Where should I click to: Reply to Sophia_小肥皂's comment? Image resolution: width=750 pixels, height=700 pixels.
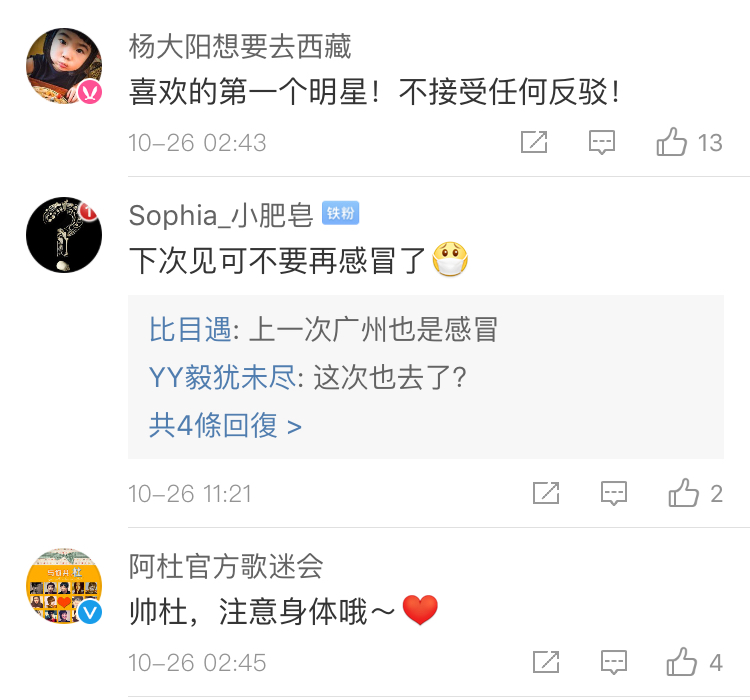[x=614, y=493]
